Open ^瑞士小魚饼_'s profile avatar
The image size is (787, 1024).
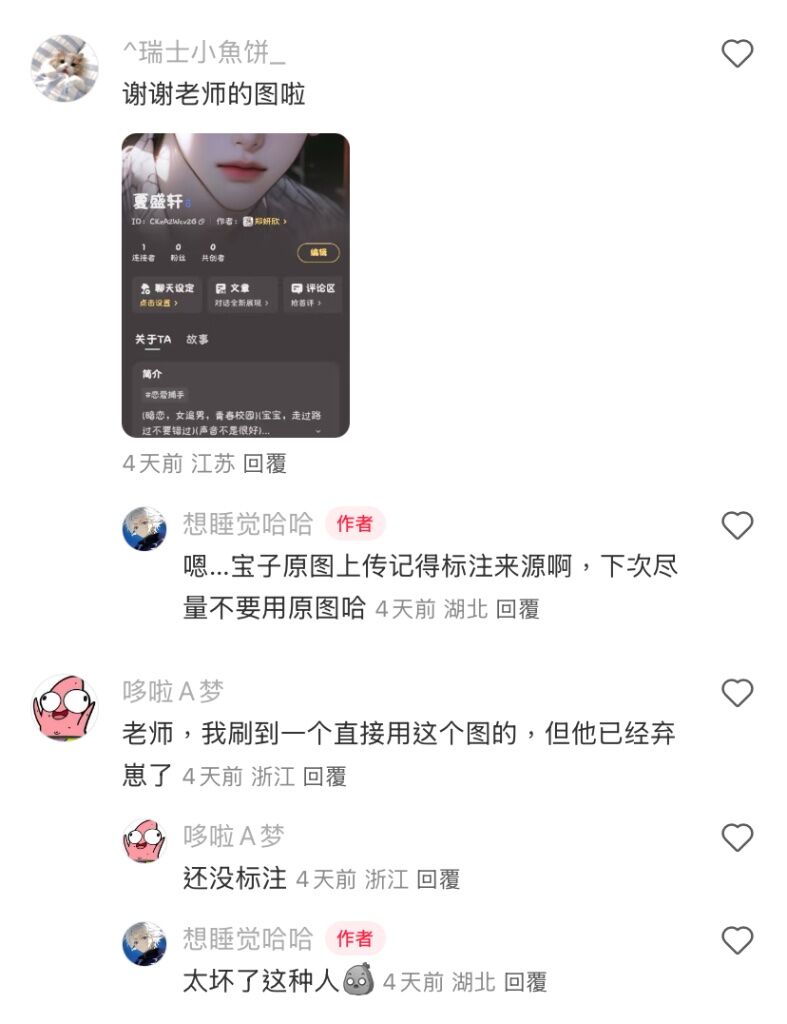click(x=65, y=68)
